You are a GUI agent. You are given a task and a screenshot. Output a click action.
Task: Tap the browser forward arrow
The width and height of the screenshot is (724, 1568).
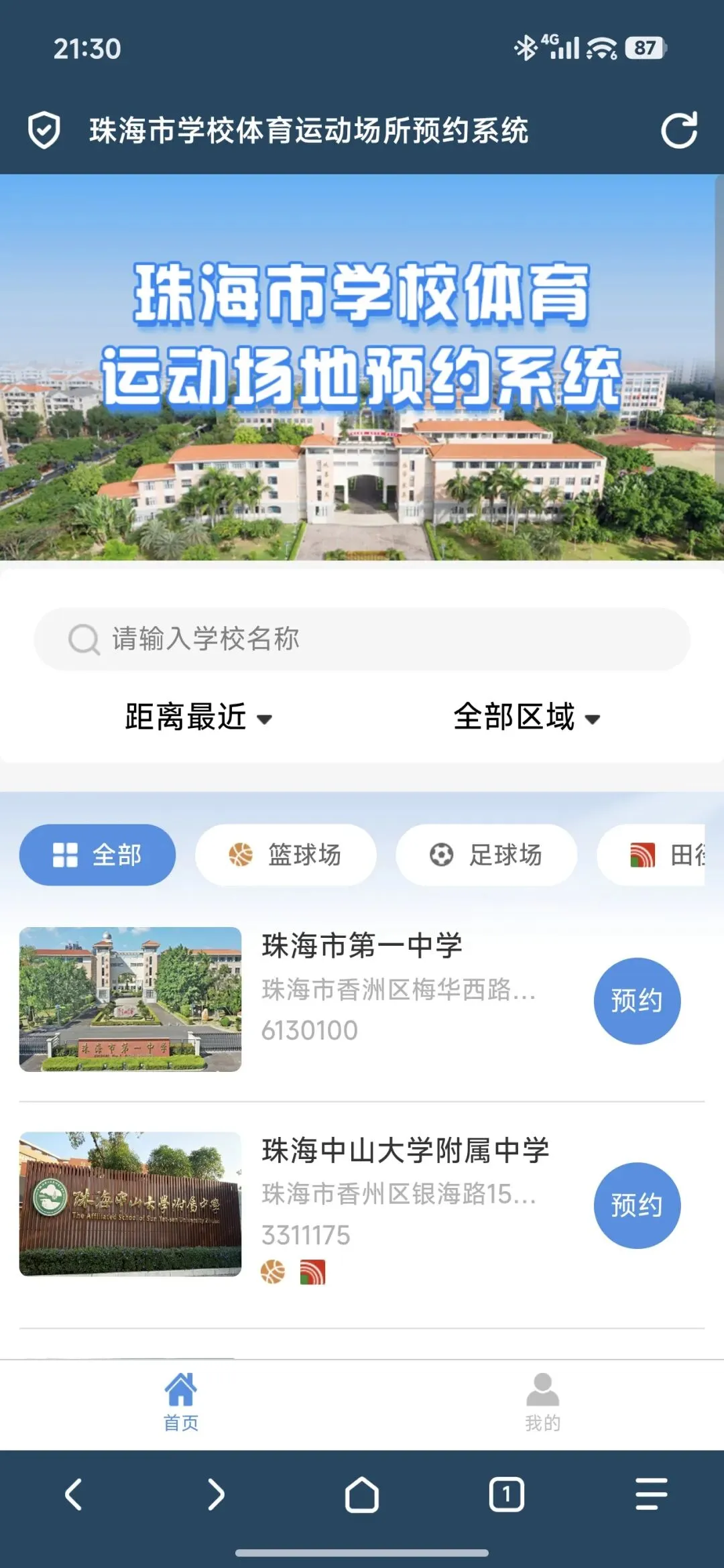[216, 1494]
